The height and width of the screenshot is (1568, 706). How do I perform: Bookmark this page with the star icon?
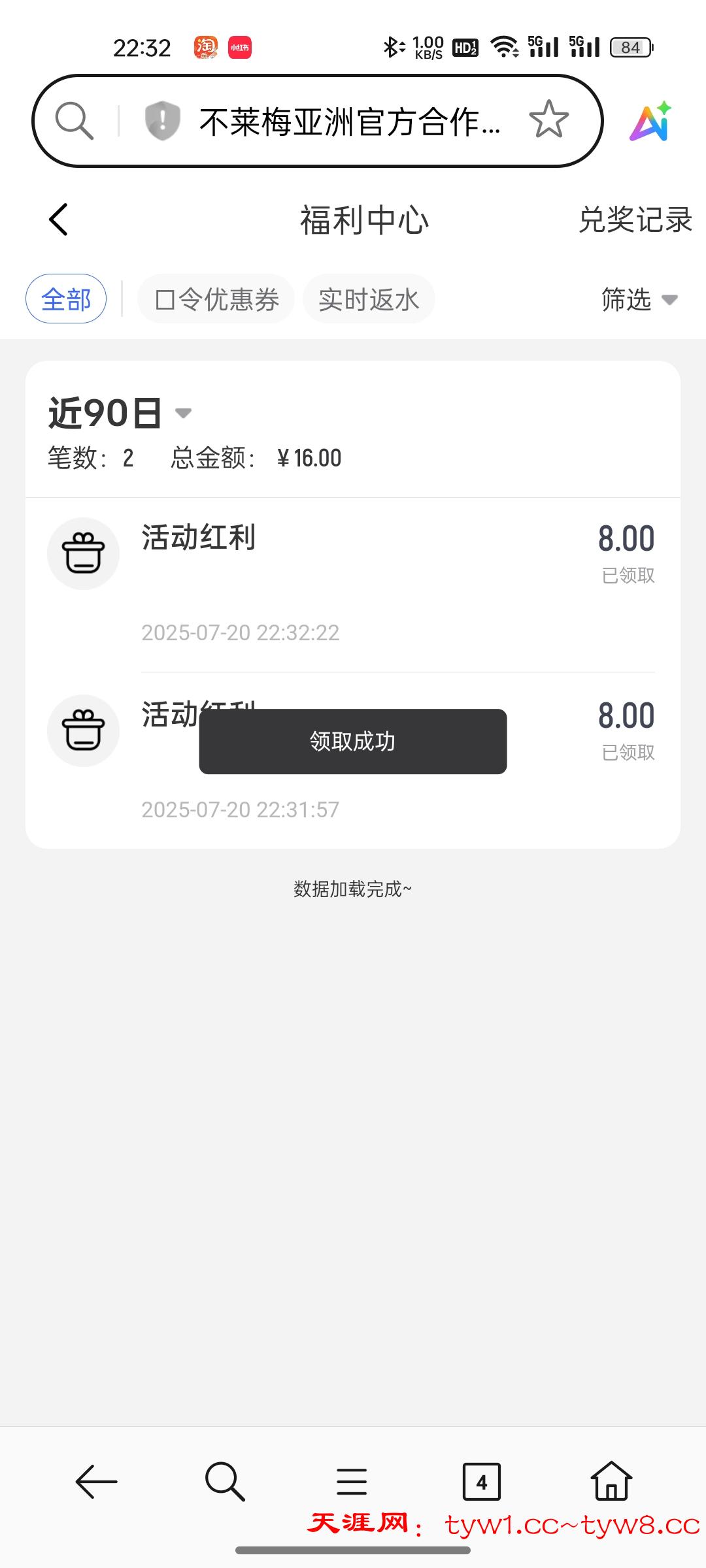[x=548, y=120]
